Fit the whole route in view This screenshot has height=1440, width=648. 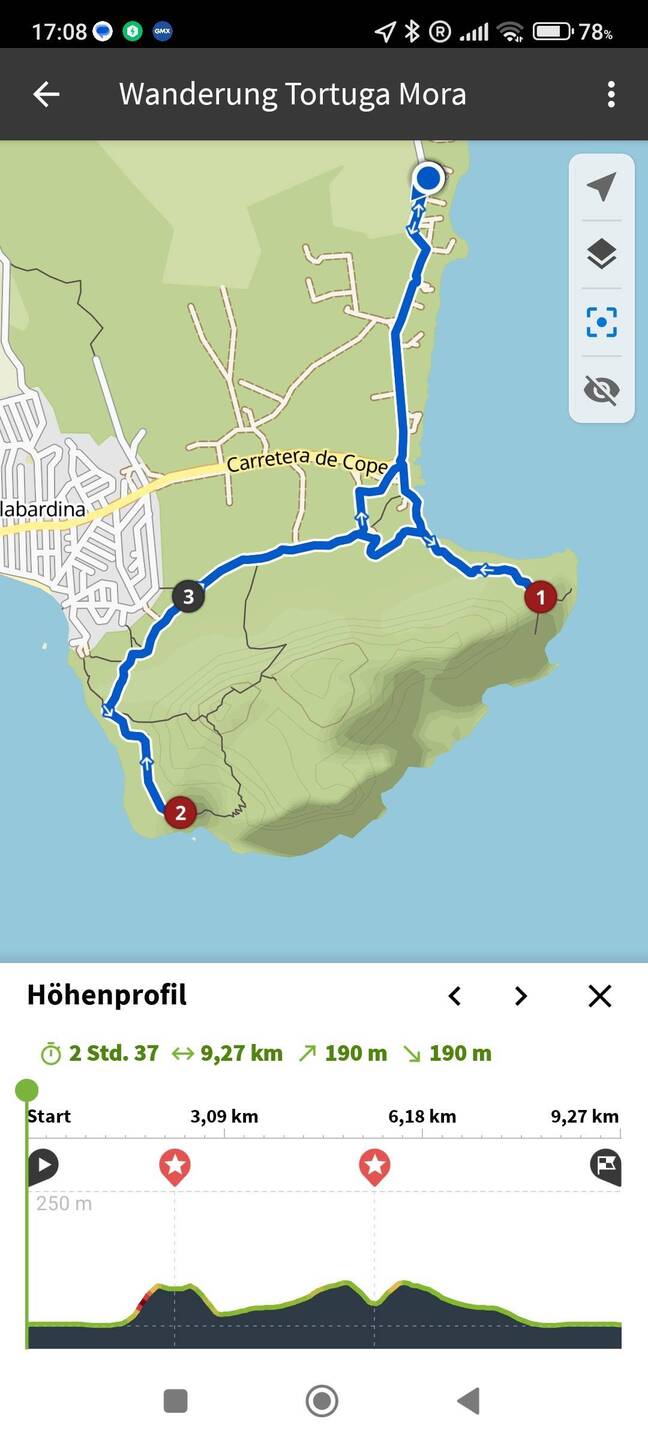coord(601,322)
